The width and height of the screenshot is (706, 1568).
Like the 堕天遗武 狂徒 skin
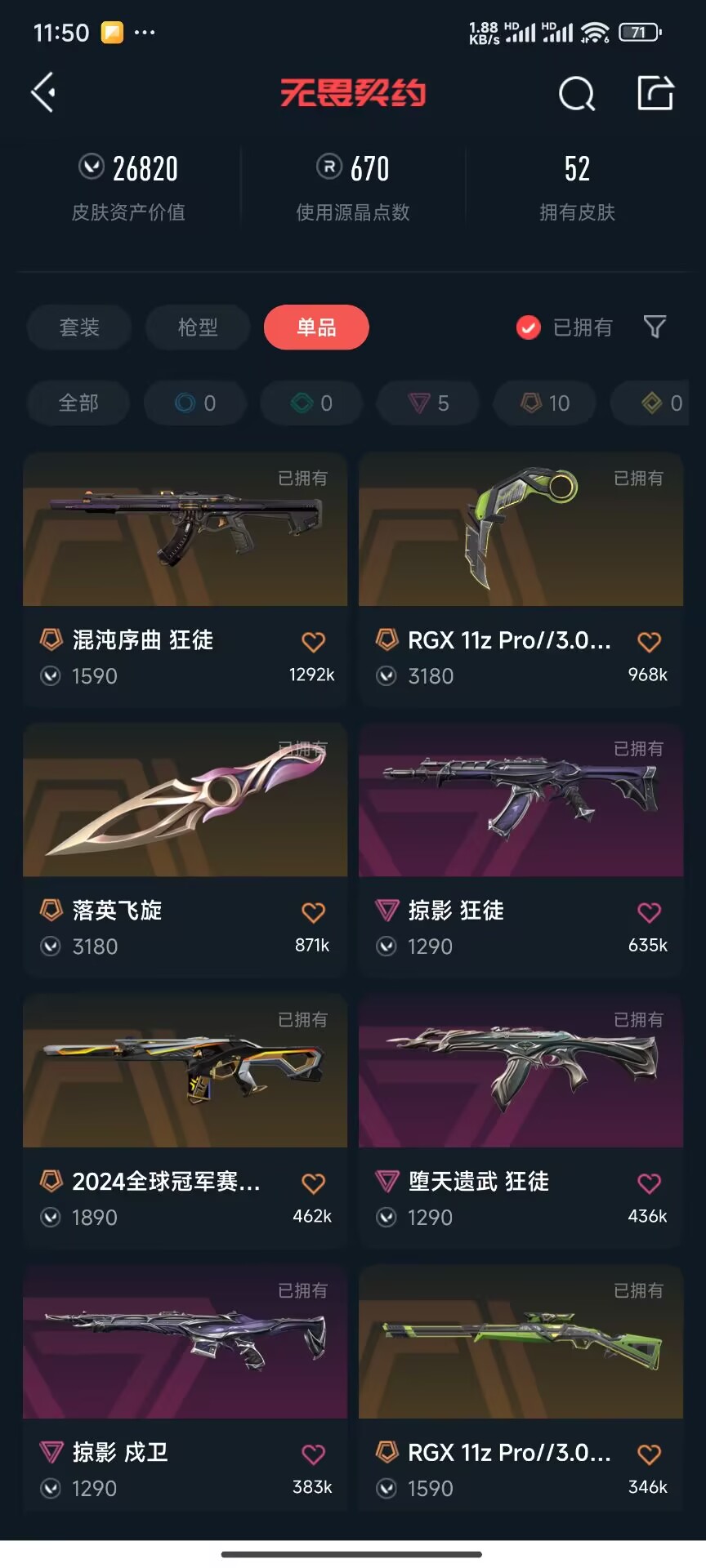[x=649, y=1183]
